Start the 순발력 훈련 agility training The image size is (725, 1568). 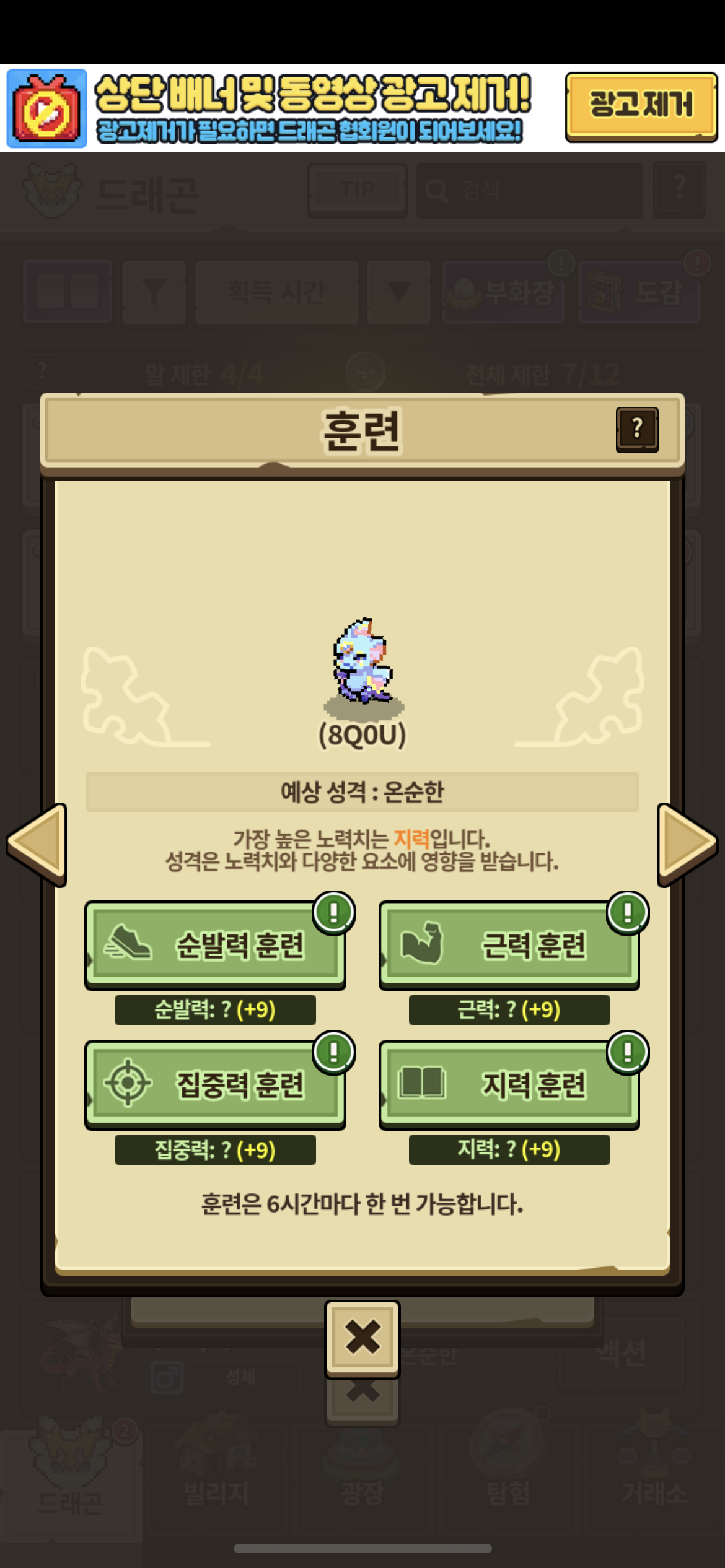215,945
